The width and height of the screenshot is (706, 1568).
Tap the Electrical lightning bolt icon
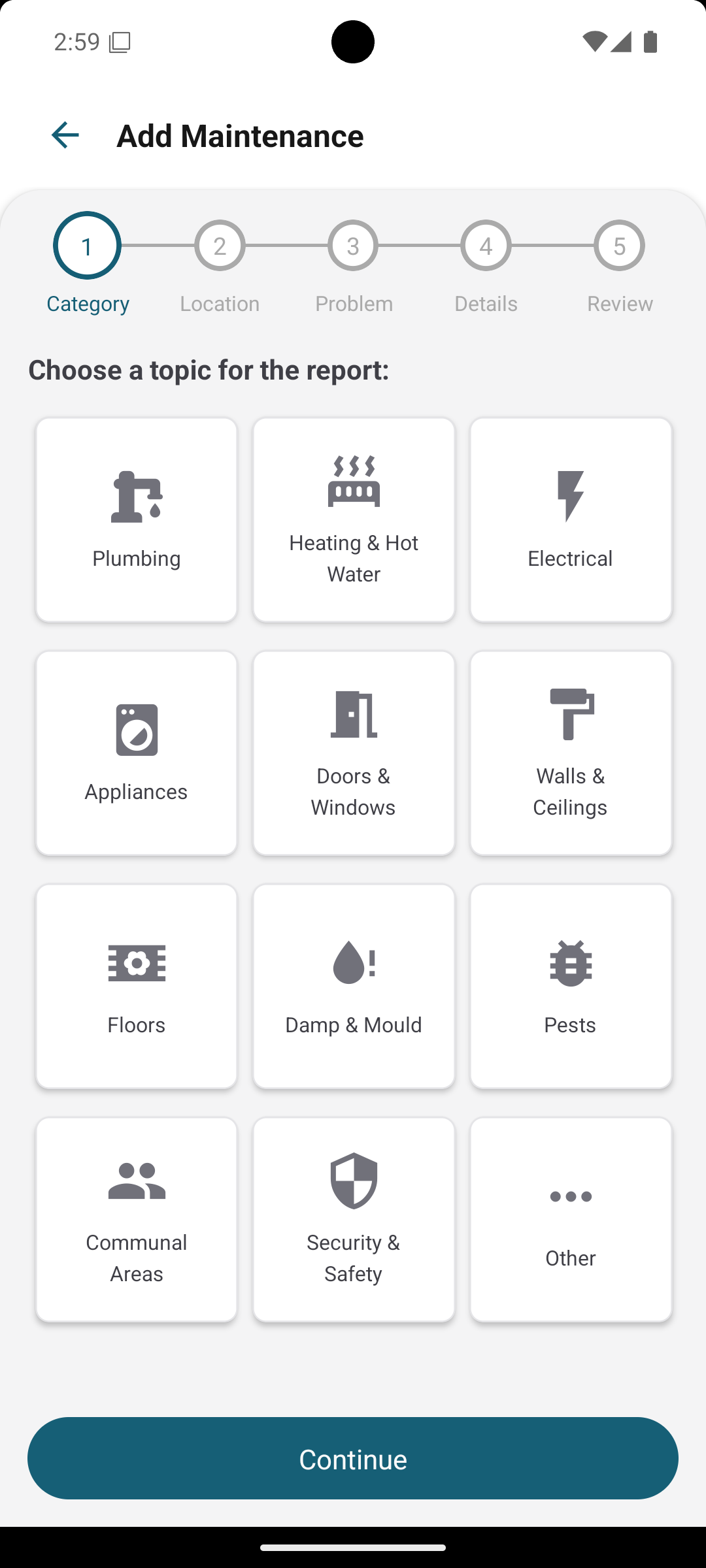point(570,497)
